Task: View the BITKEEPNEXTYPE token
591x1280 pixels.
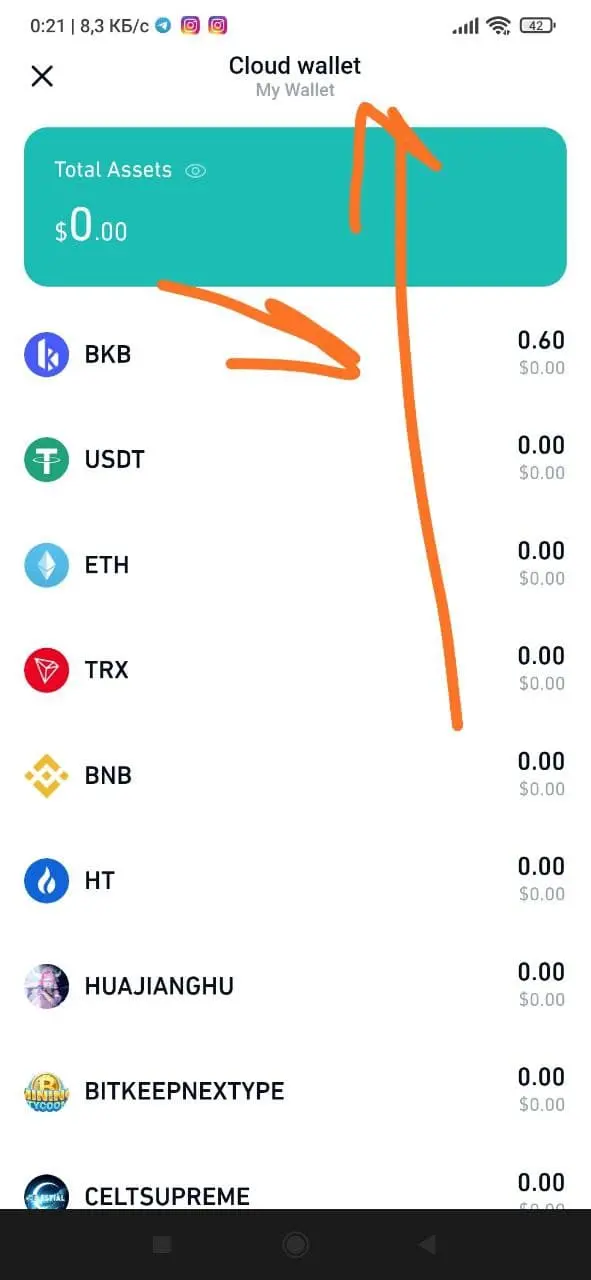Action: (295, 1091)
